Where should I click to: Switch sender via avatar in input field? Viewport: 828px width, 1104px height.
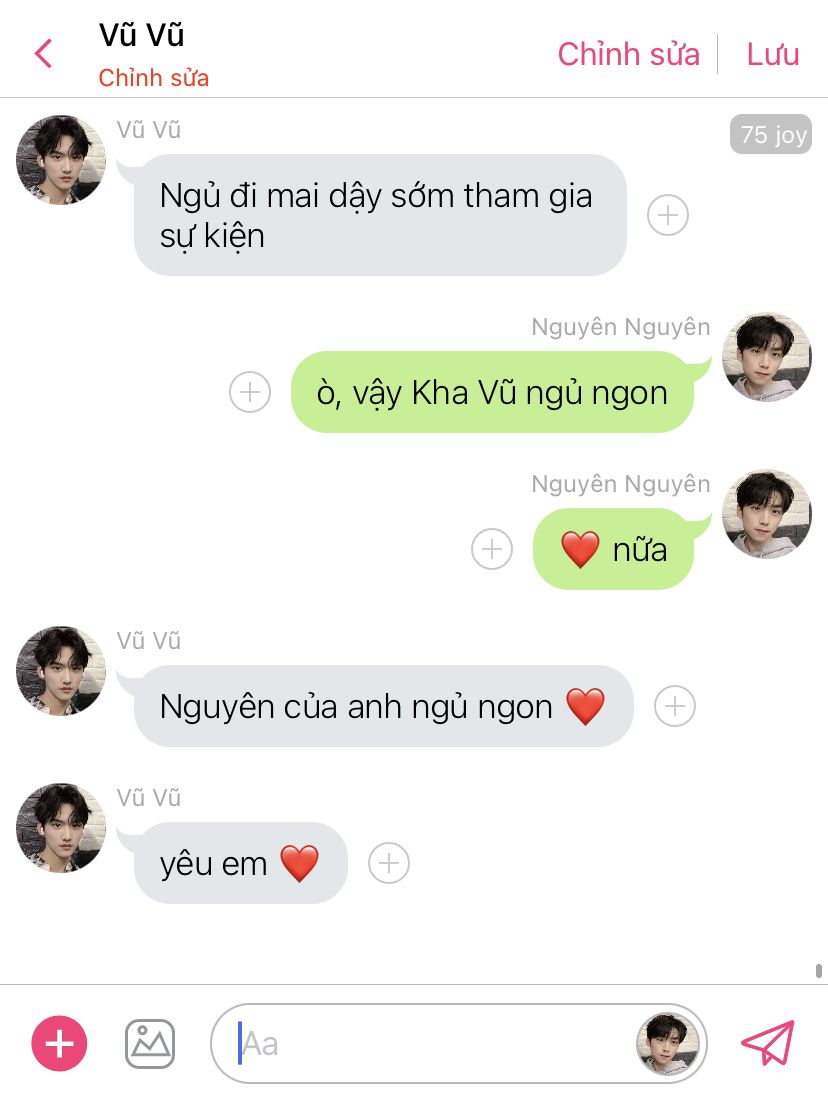[667, 1044]
